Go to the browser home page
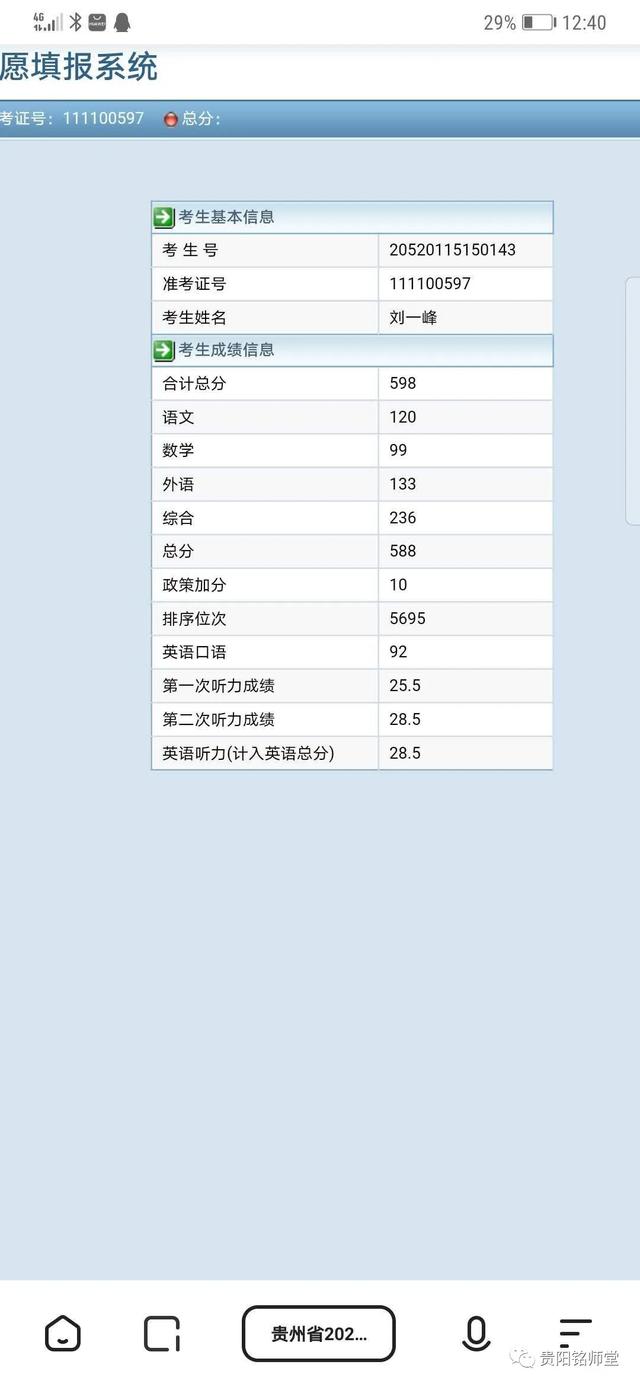640x1387 pixels. click(x=62, y=1333)
